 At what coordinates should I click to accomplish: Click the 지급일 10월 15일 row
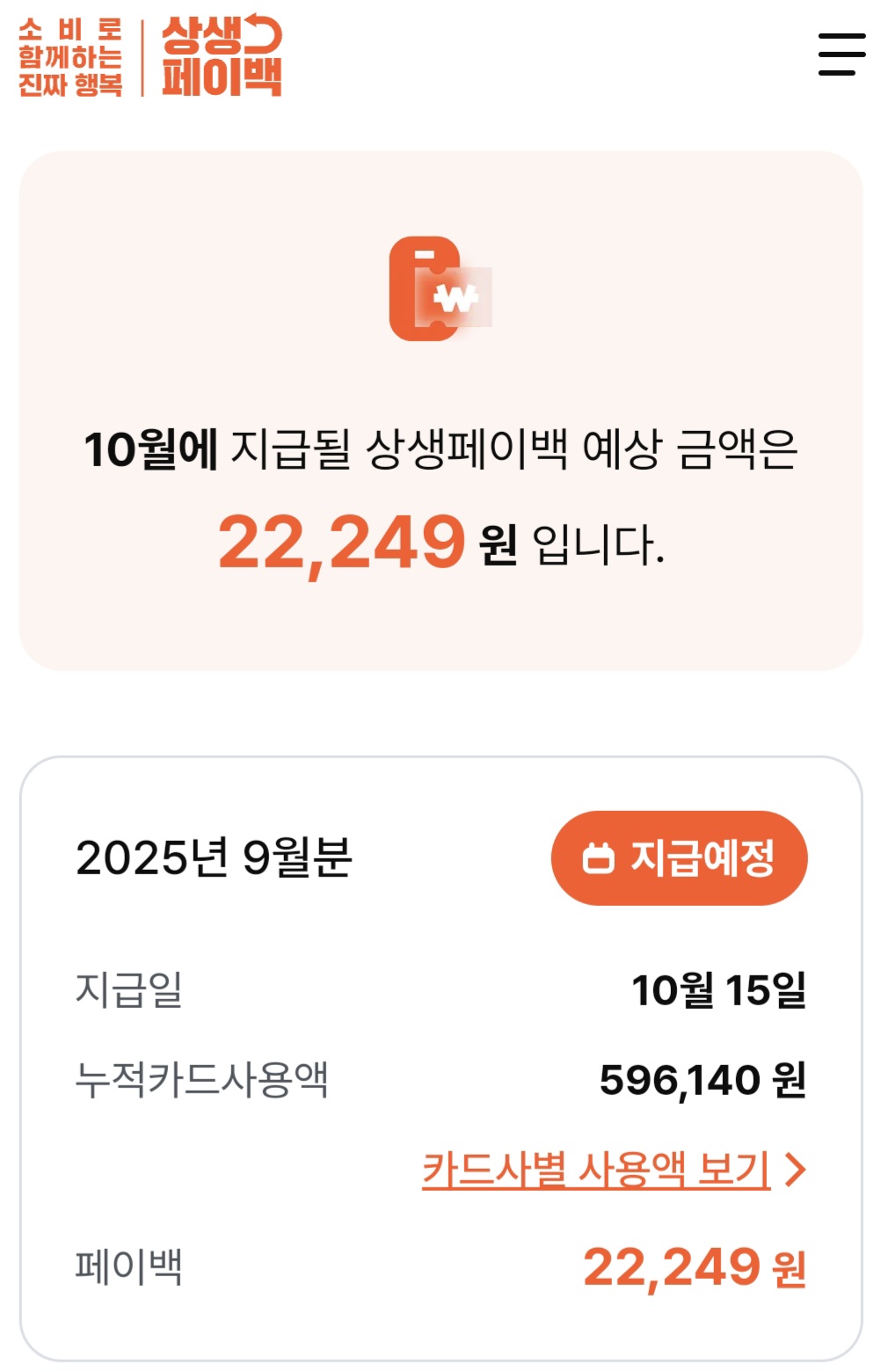click(440, 989)
